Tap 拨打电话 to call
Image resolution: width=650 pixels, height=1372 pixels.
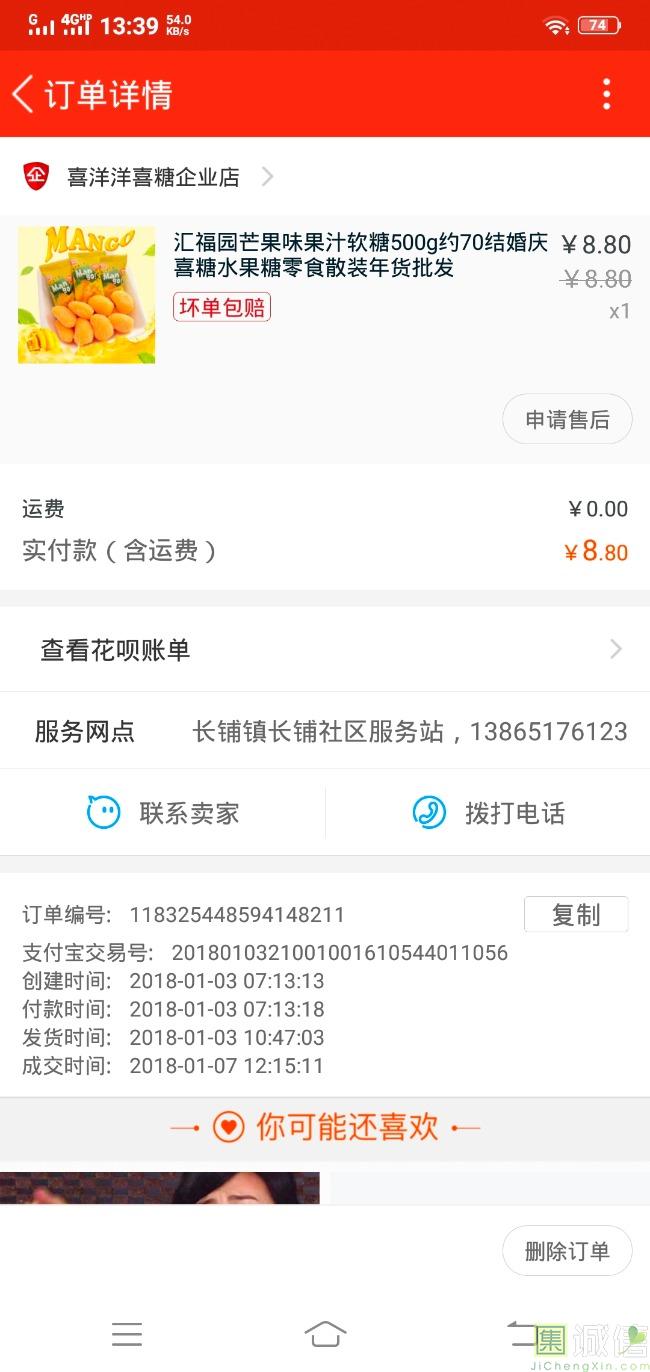coord(489,813)
